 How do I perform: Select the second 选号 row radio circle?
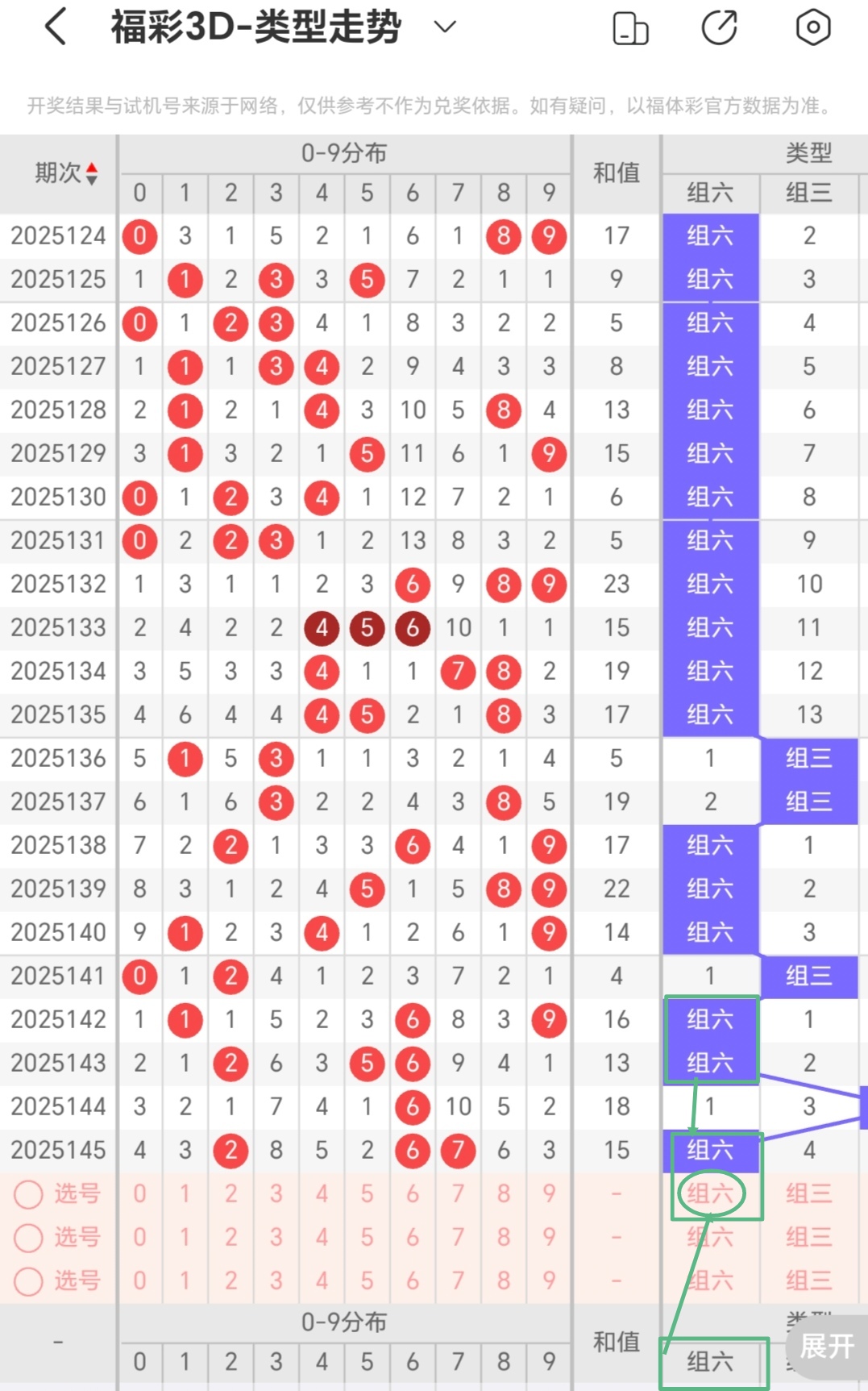[x=28, y=1238]
